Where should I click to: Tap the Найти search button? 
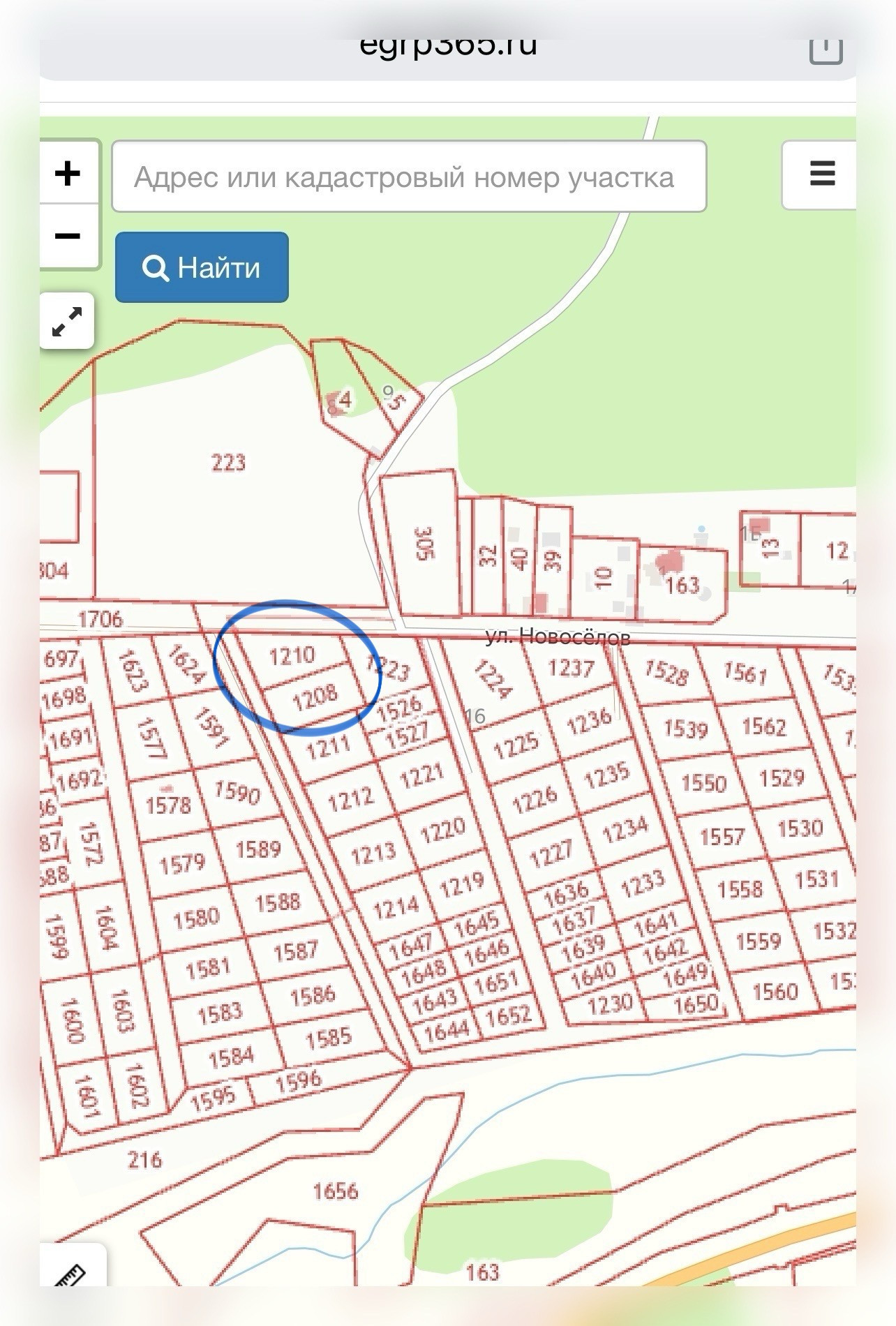(x=202, y=267)
